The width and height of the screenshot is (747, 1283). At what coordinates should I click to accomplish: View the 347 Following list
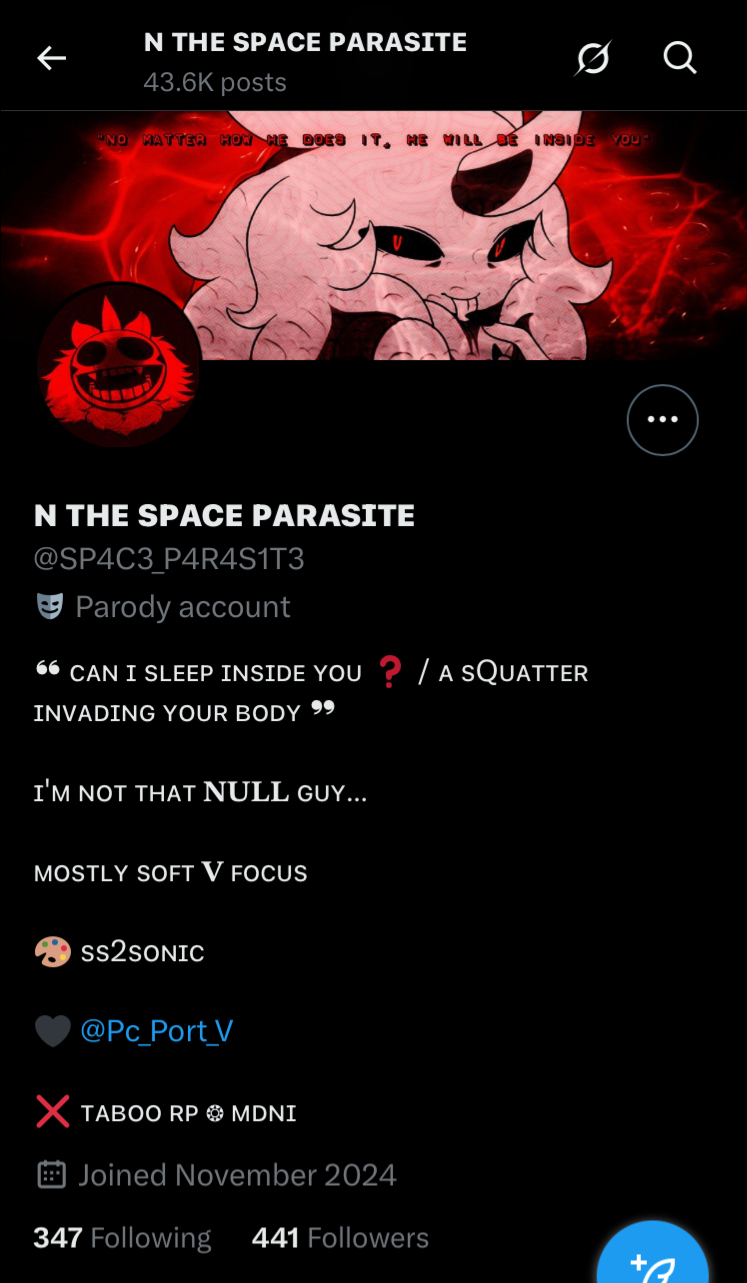[x=122, y=1238]
